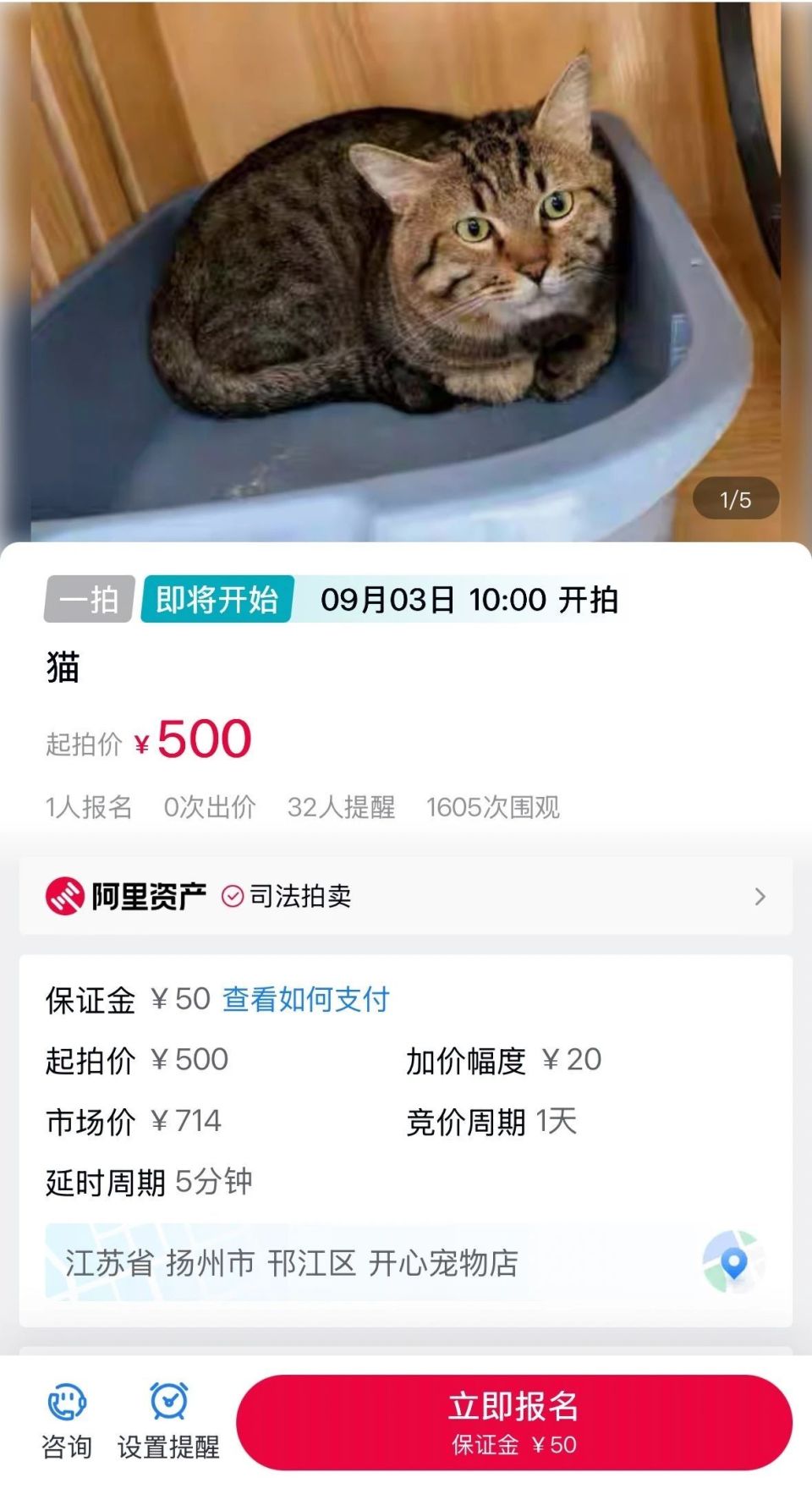
Task: Open the 1/5 photo gallery indicator
Action: coord(735,499)
